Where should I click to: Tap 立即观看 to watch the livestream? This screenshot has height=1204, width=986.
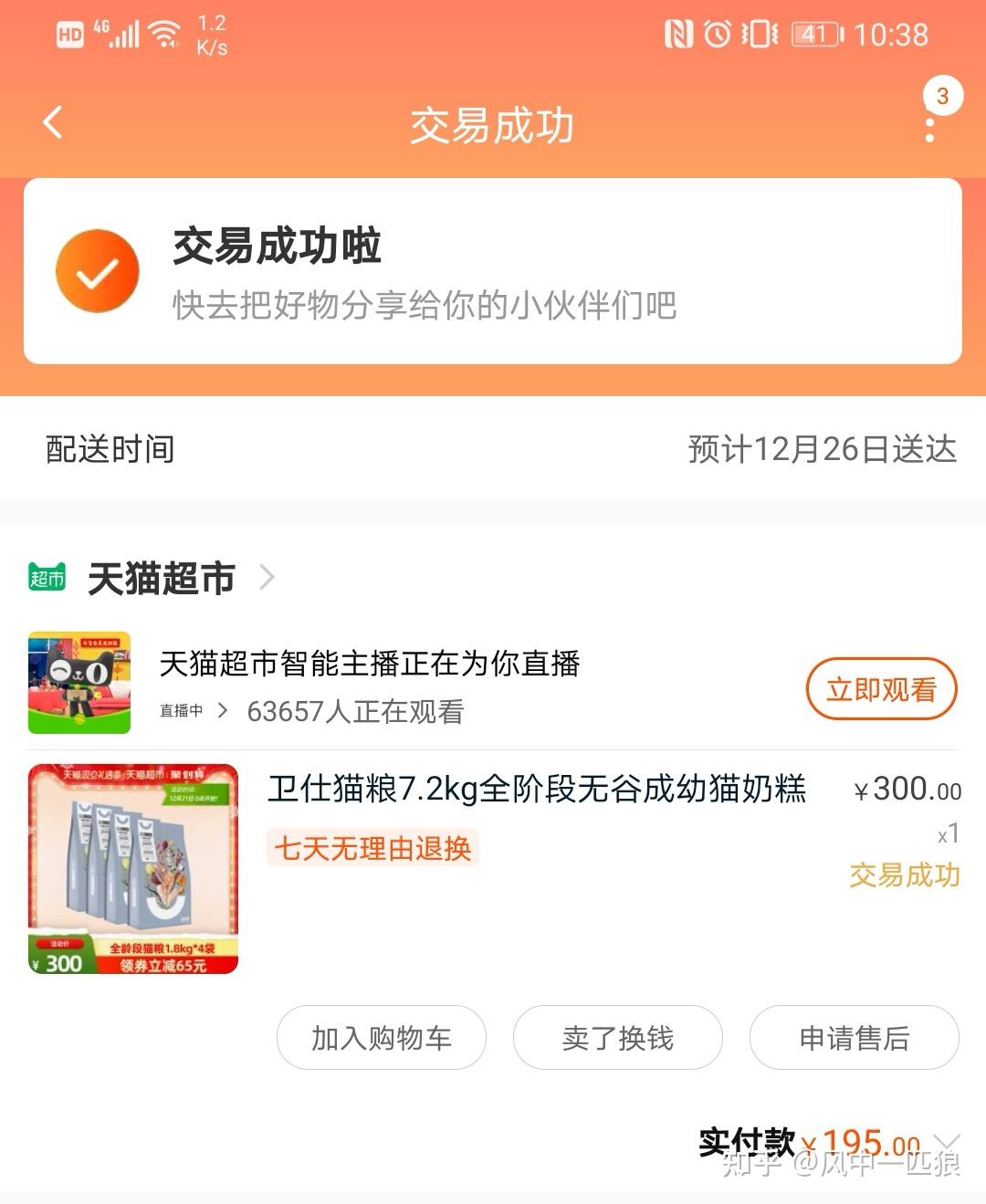881,689
